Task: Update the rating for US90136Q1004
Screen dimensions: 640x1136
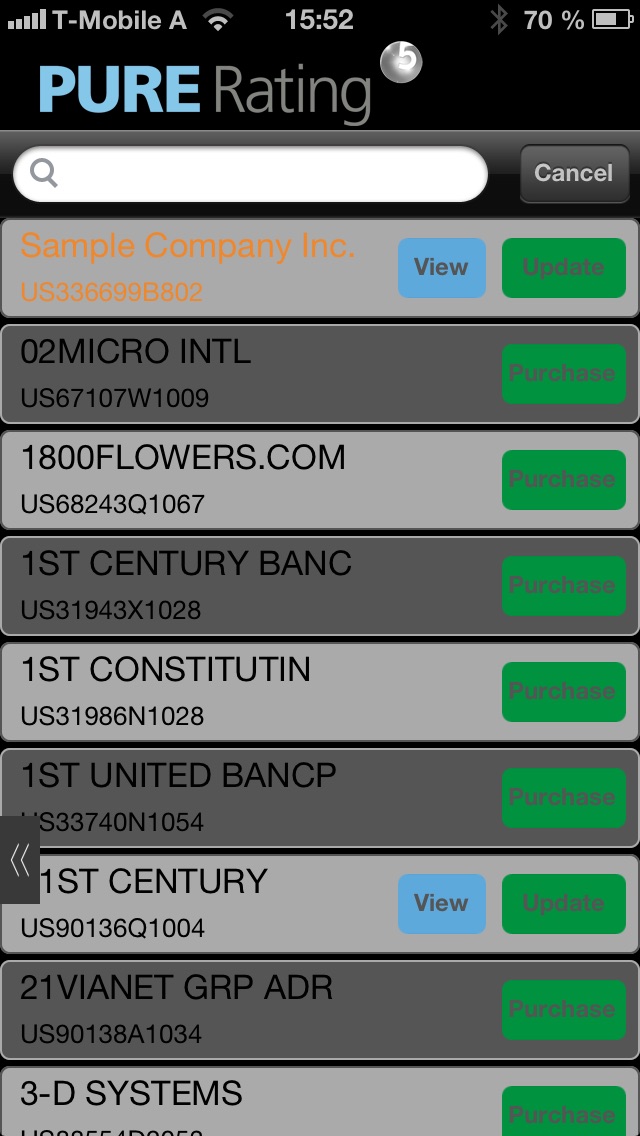Action: [x=563, y=904]
